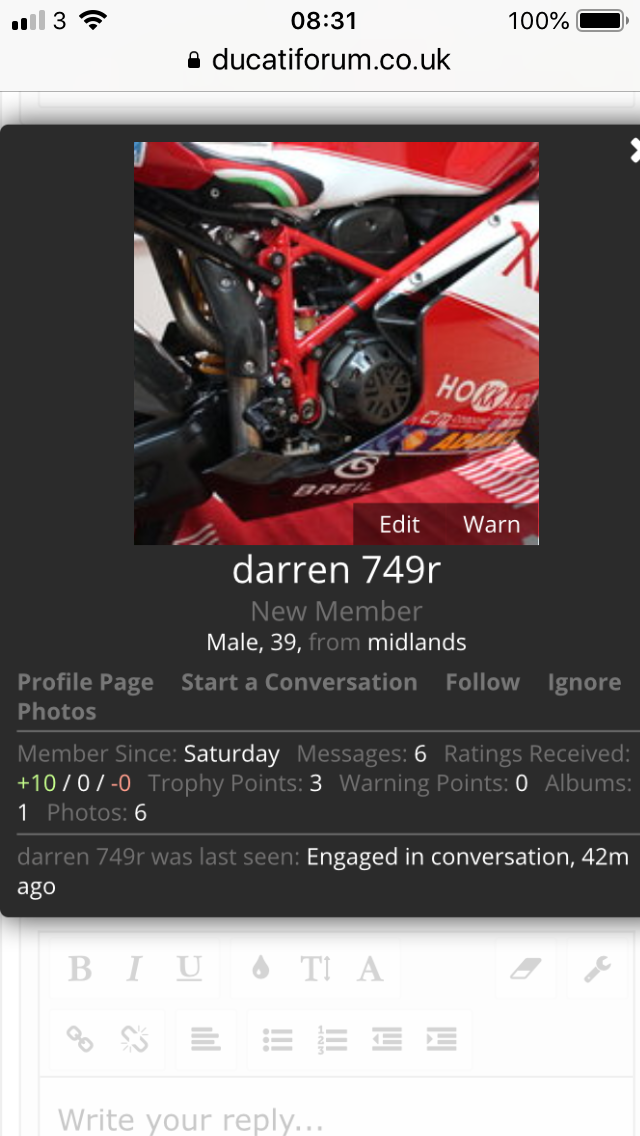Open the member's Photos link
The image size is (640, 1136).
coord(57,712)
